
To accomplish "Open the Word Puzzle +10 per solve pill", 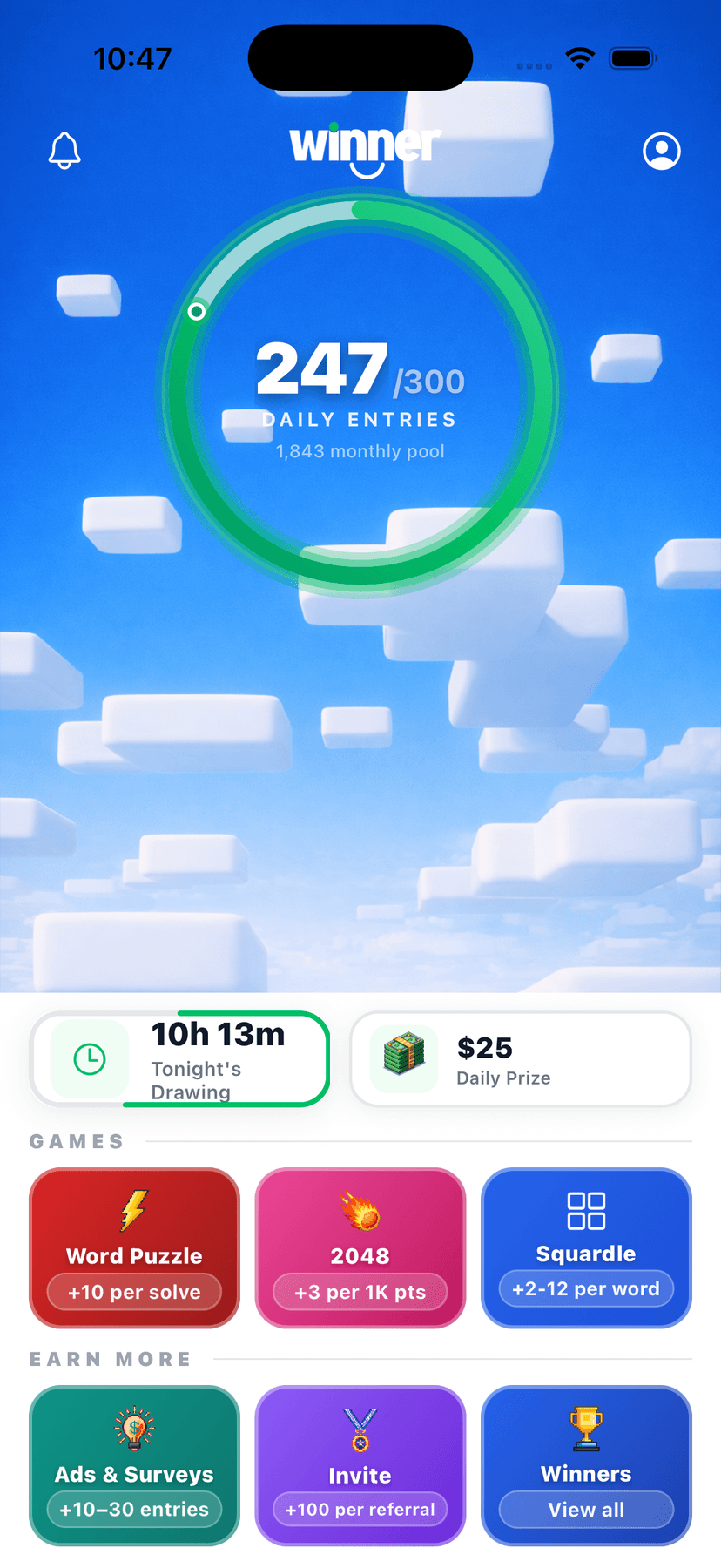I will tap(133, 1292).
